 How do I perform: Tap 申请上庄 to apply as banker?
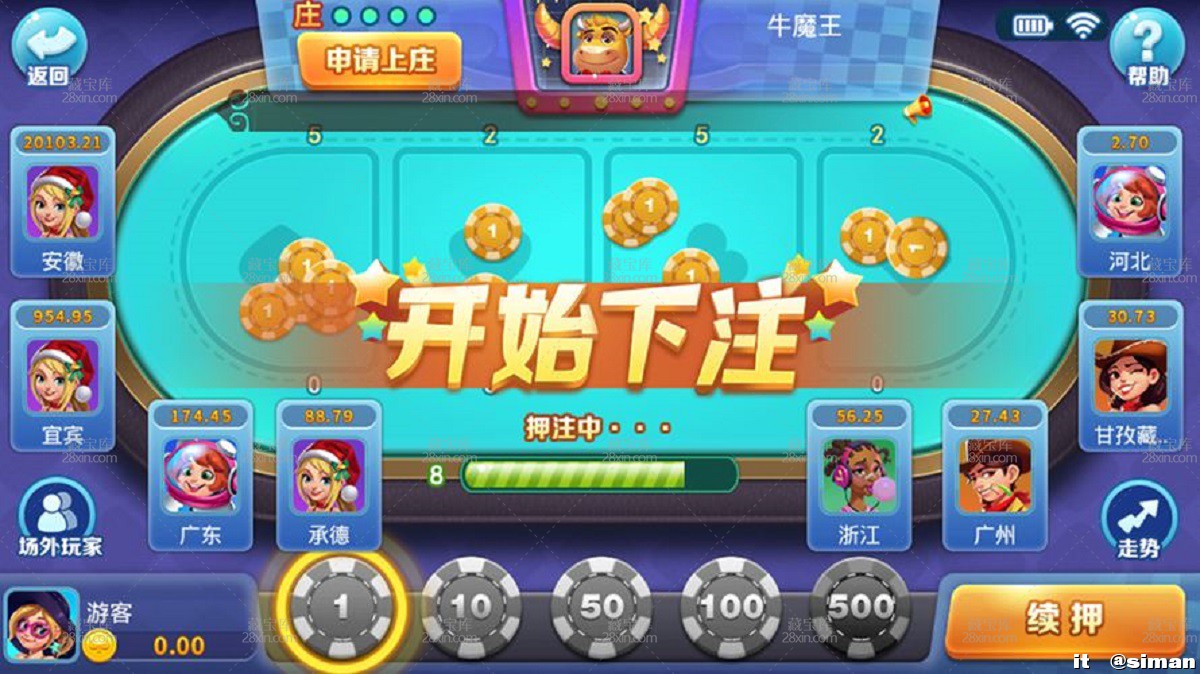point(380,59)
